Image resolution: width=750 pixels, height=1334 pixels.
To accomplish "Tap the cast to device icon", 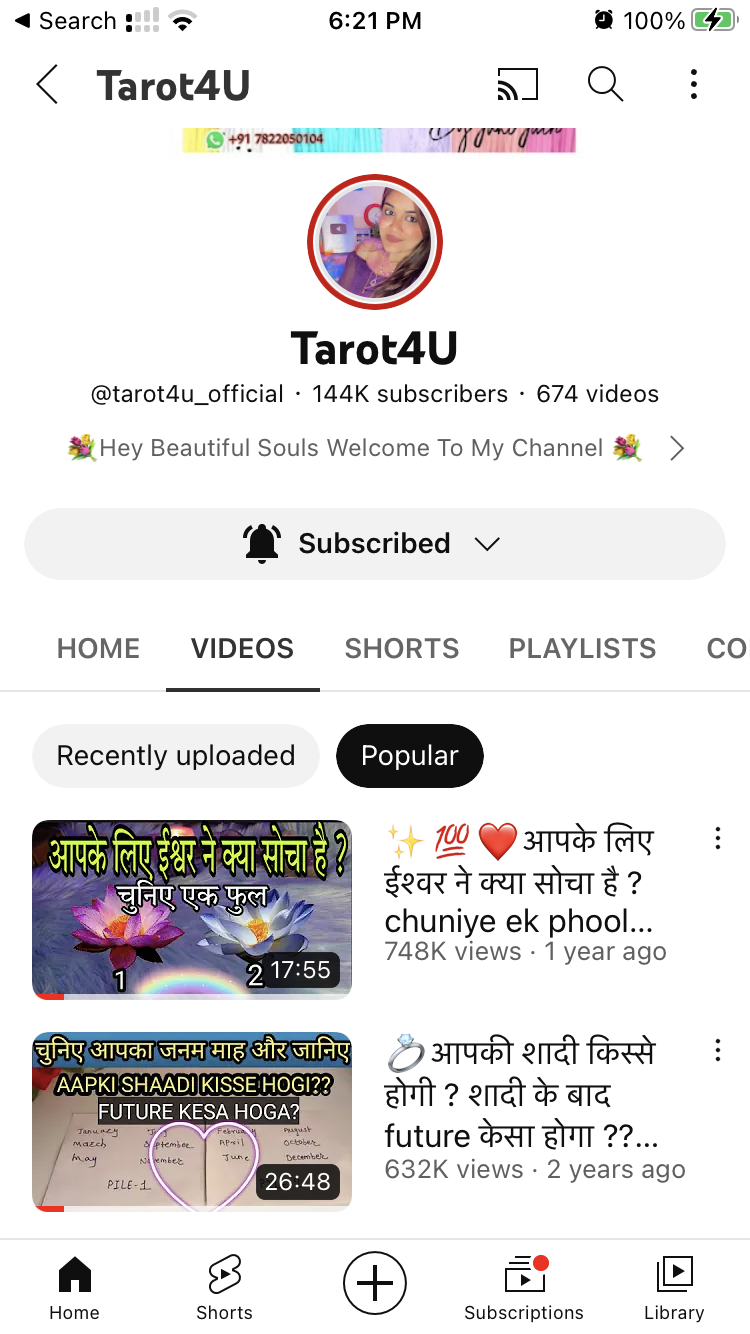I will 517,85.
